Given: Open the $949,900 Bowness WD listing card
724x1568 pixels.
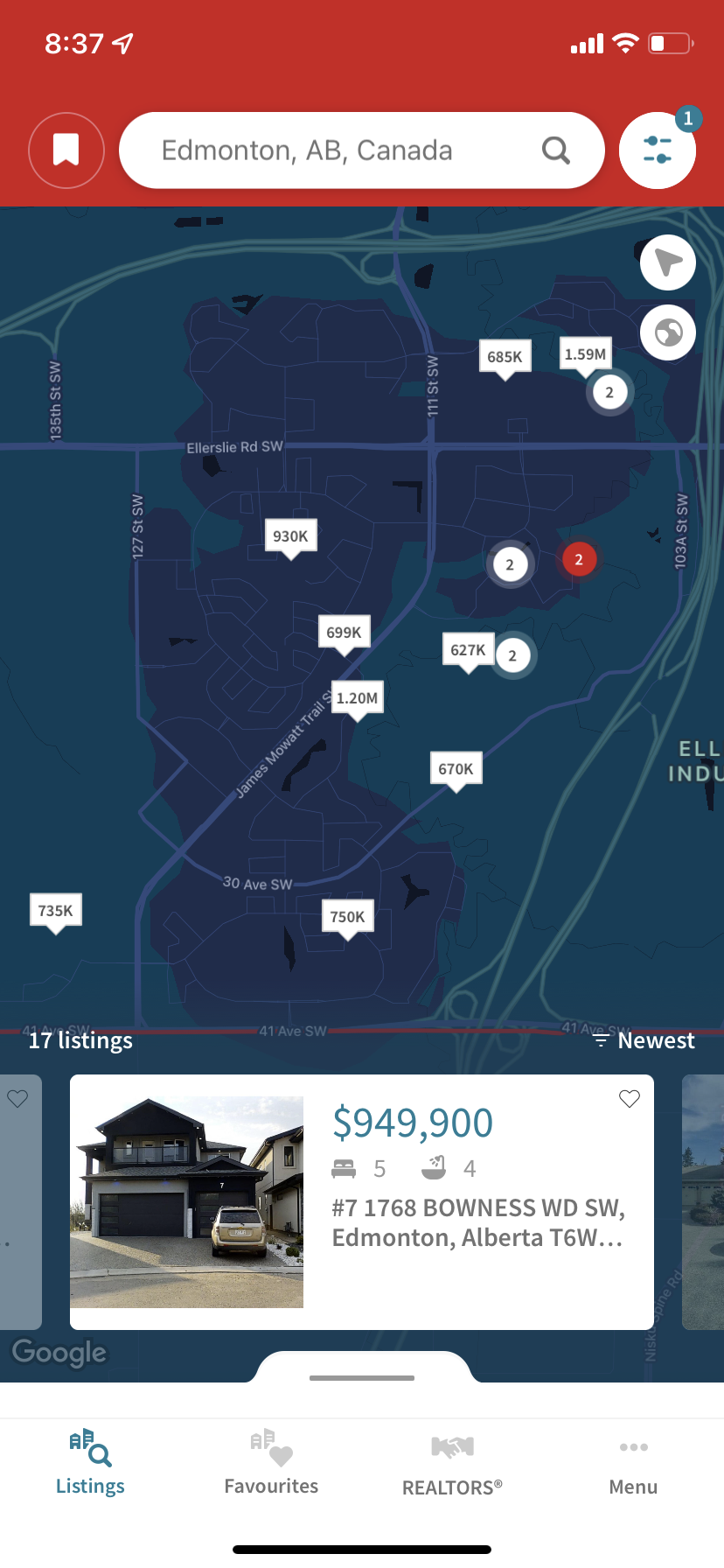Looking at the screenshot, I should (362, 1201).
